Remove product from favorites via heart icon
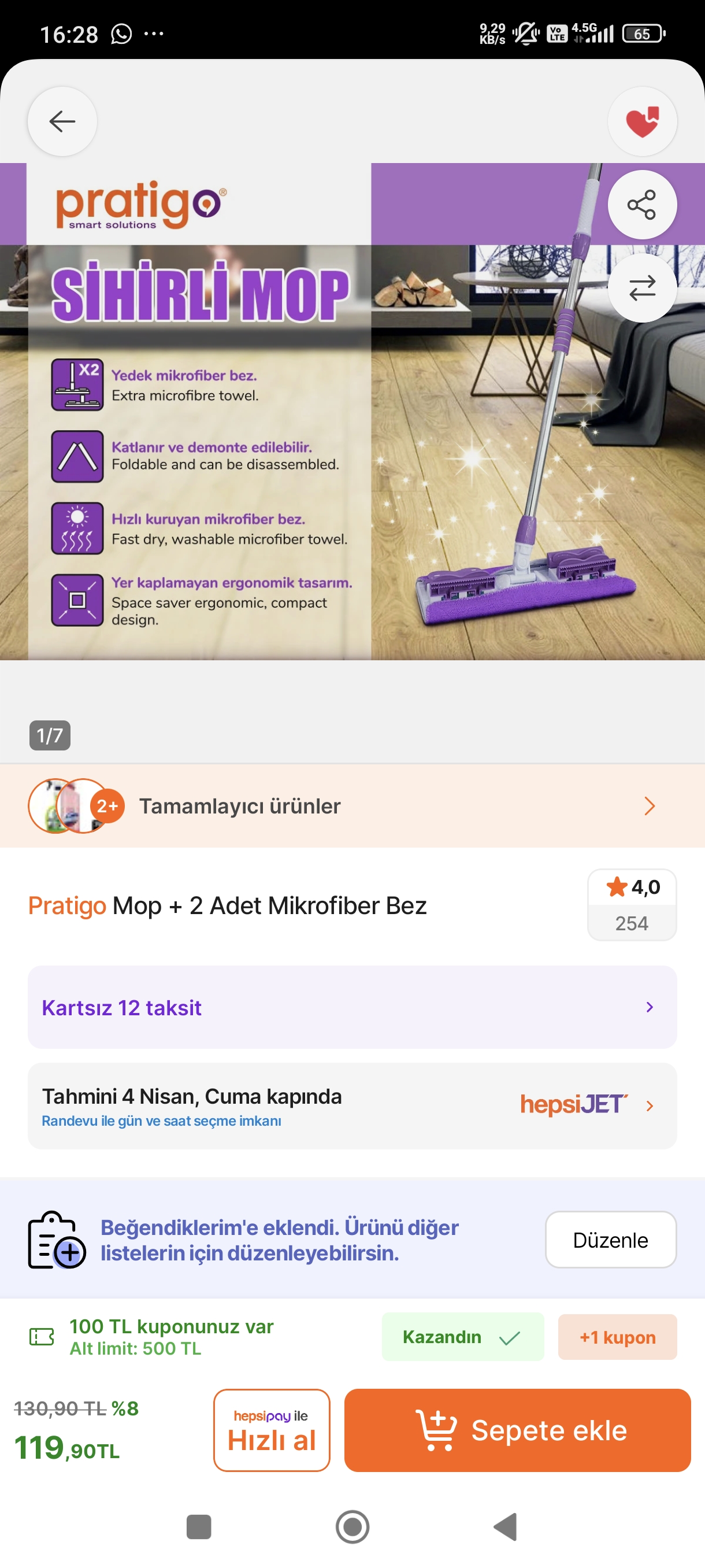Viewport: 705px width, 1568px height. 642,122
